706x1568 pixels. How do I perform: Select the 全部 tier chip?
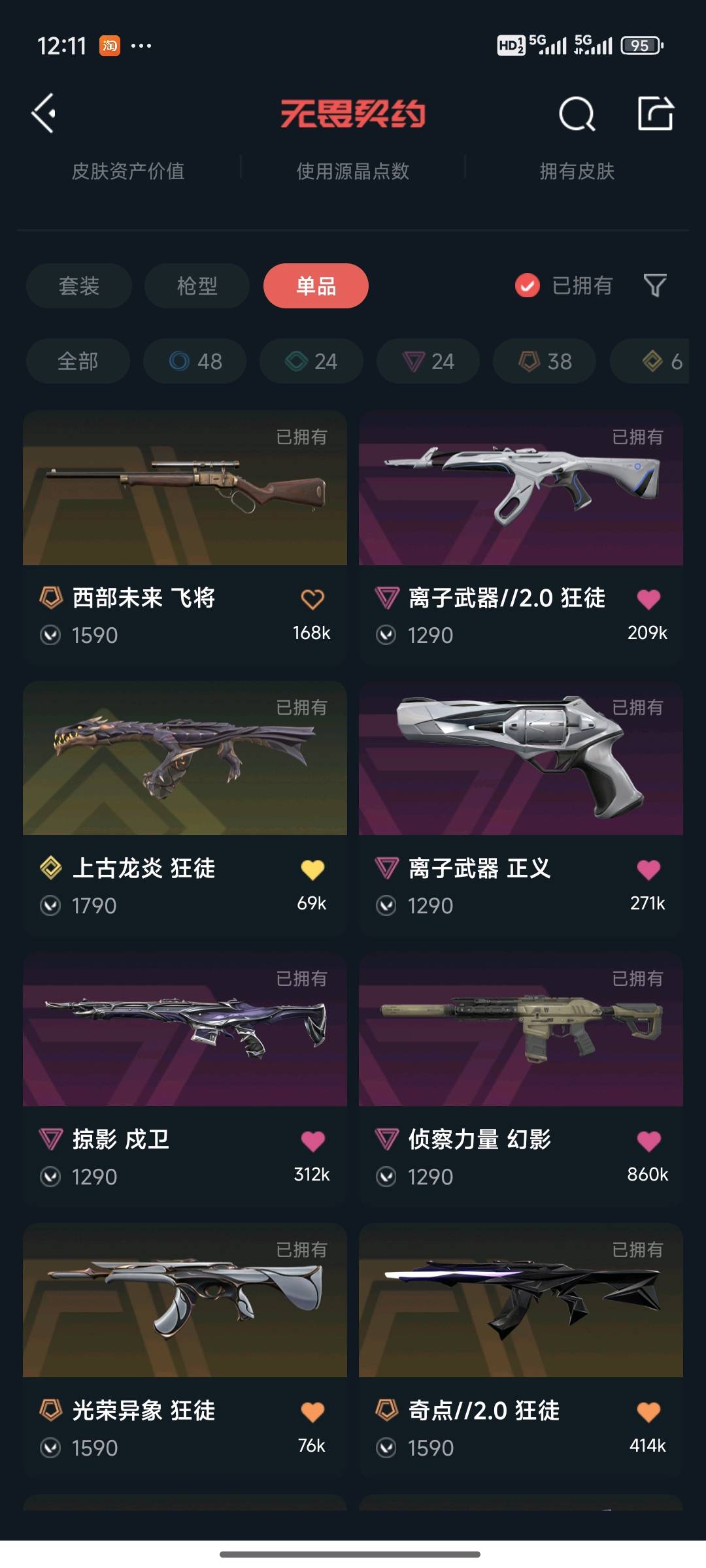(78, 361)
